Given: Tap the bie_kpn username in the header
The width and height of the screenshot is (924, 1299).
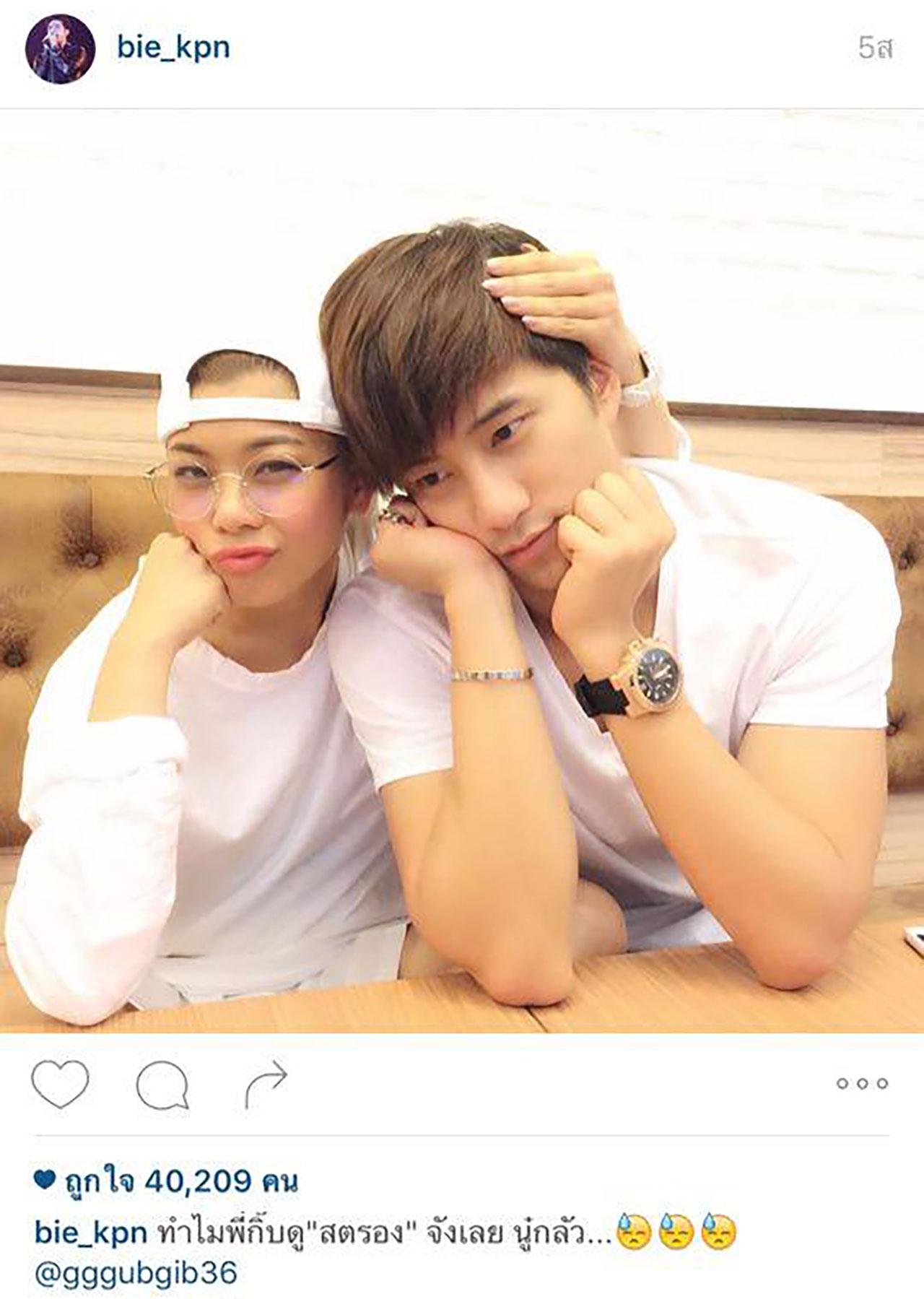Looking at the screenshot, I should coord(173,48).
